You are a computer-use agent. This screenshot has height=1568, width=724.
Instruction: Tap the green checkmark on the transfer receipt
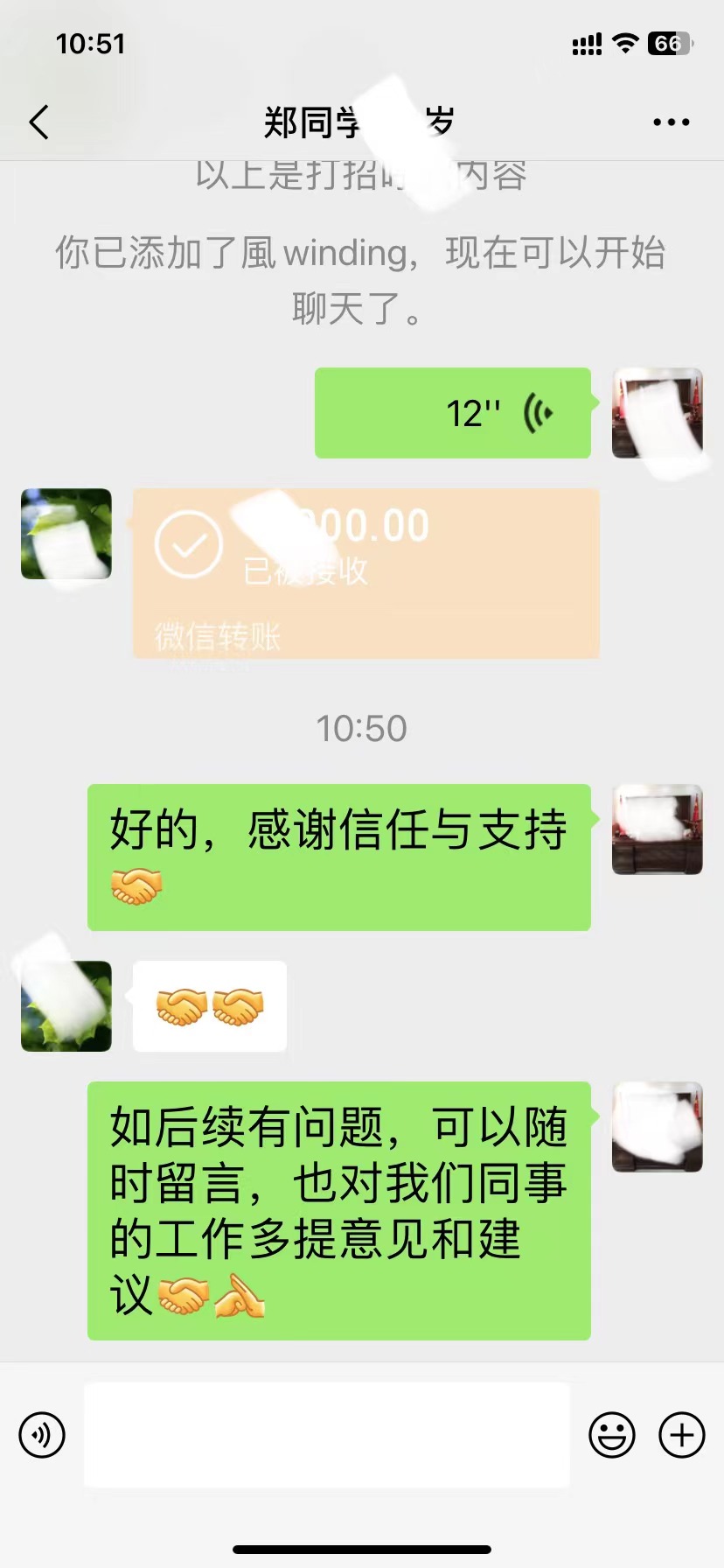click(x=187, y=544)
